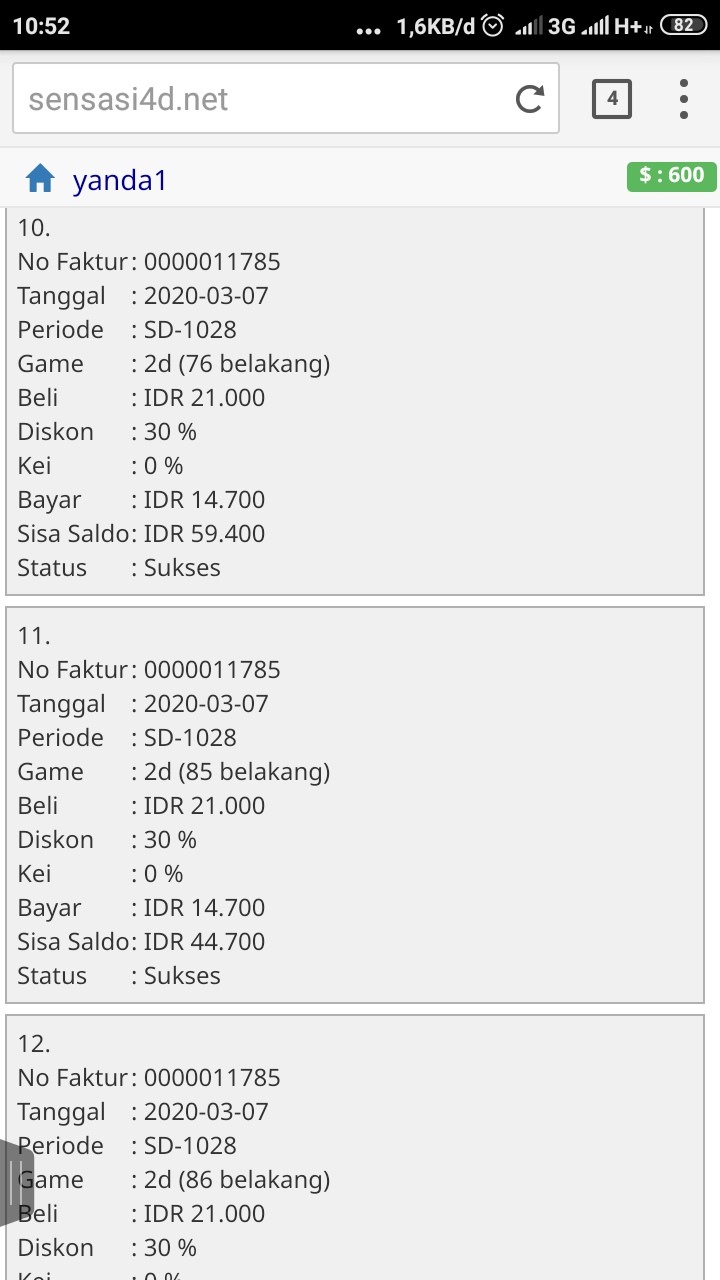Open the browser tab switcher showing 4 tabs
720x1280 pixels.
tap(612, 97)
